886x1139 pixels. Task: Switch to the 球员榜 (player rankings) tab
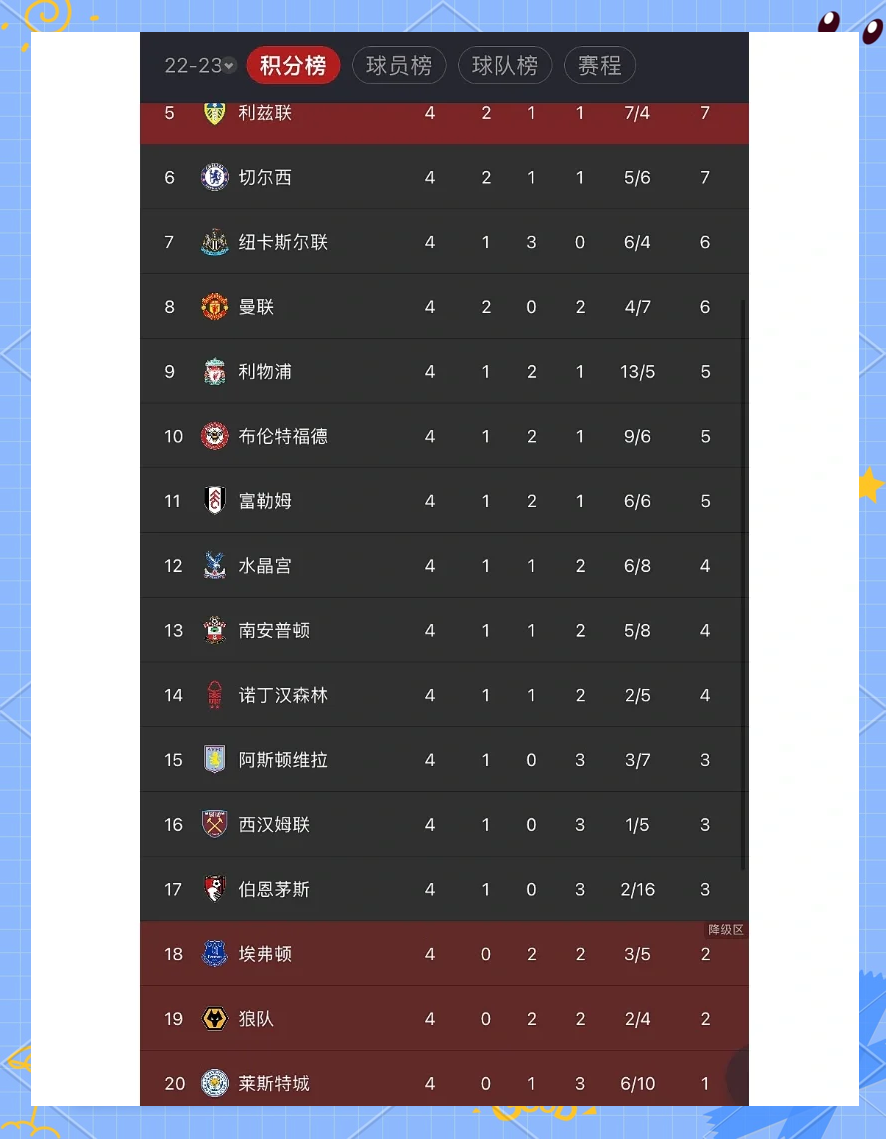pyautogui.click(x=399, y=64)
